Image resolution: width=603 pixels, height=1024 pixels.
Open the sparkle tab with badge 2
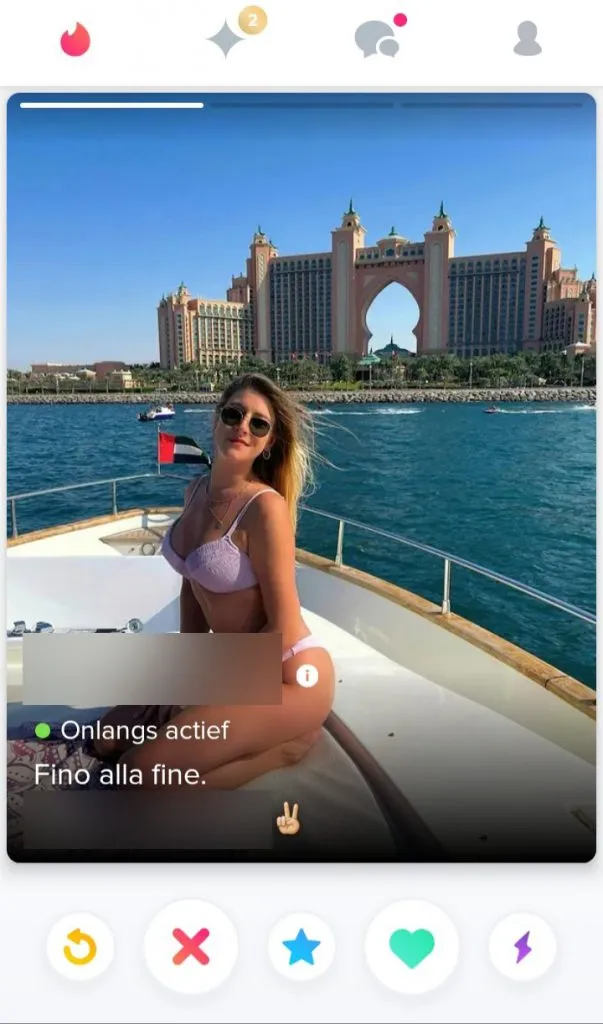click(226, 39)
